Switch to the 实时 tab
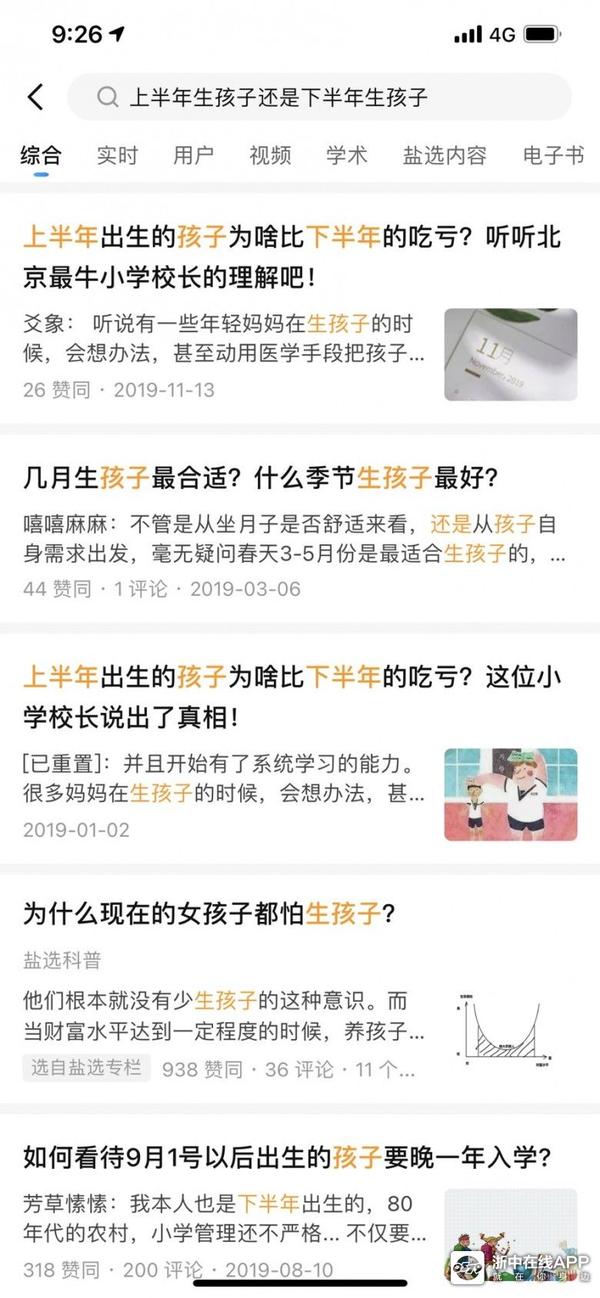600x1298 pixels. click(117, 155)
